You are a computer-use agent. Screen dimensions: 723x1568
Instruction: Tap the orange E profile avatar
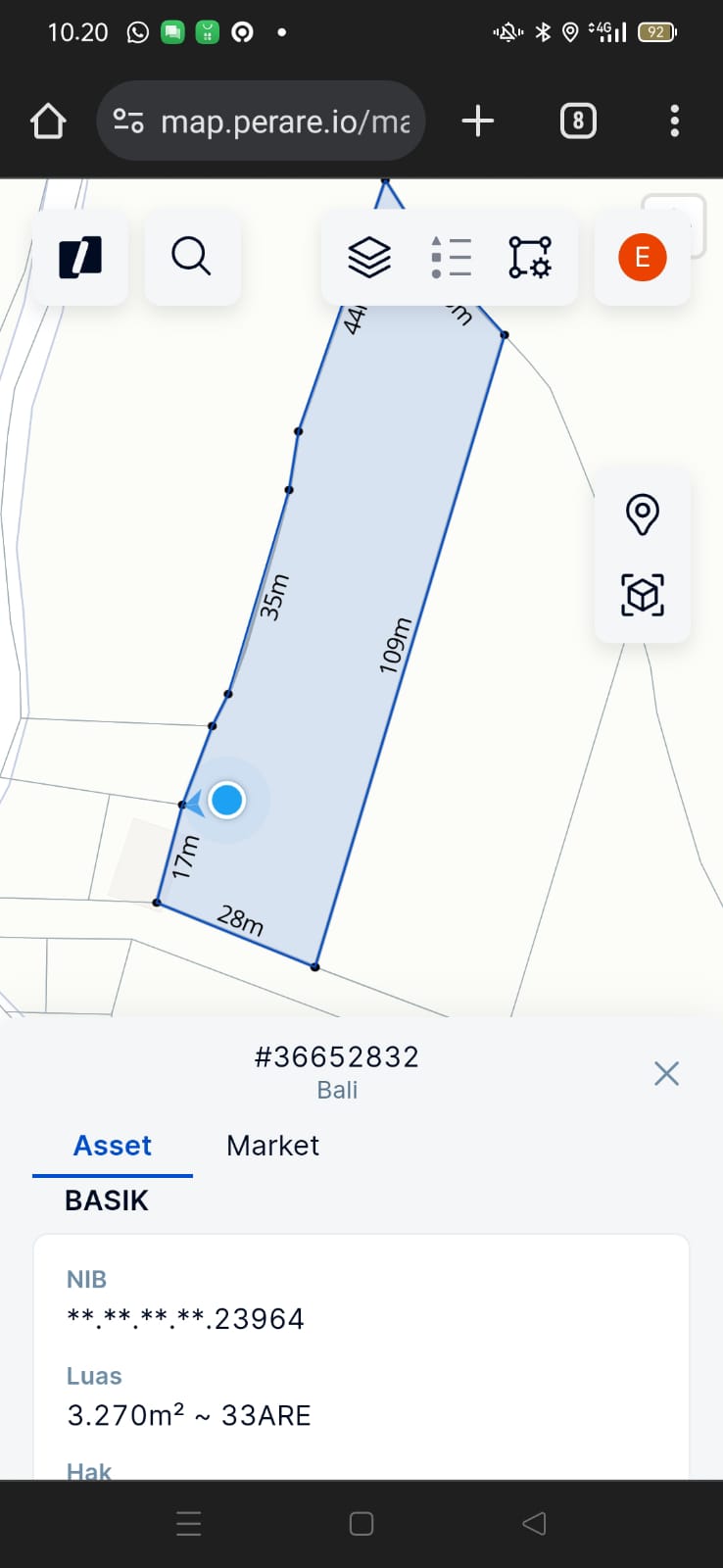[642, 257]
